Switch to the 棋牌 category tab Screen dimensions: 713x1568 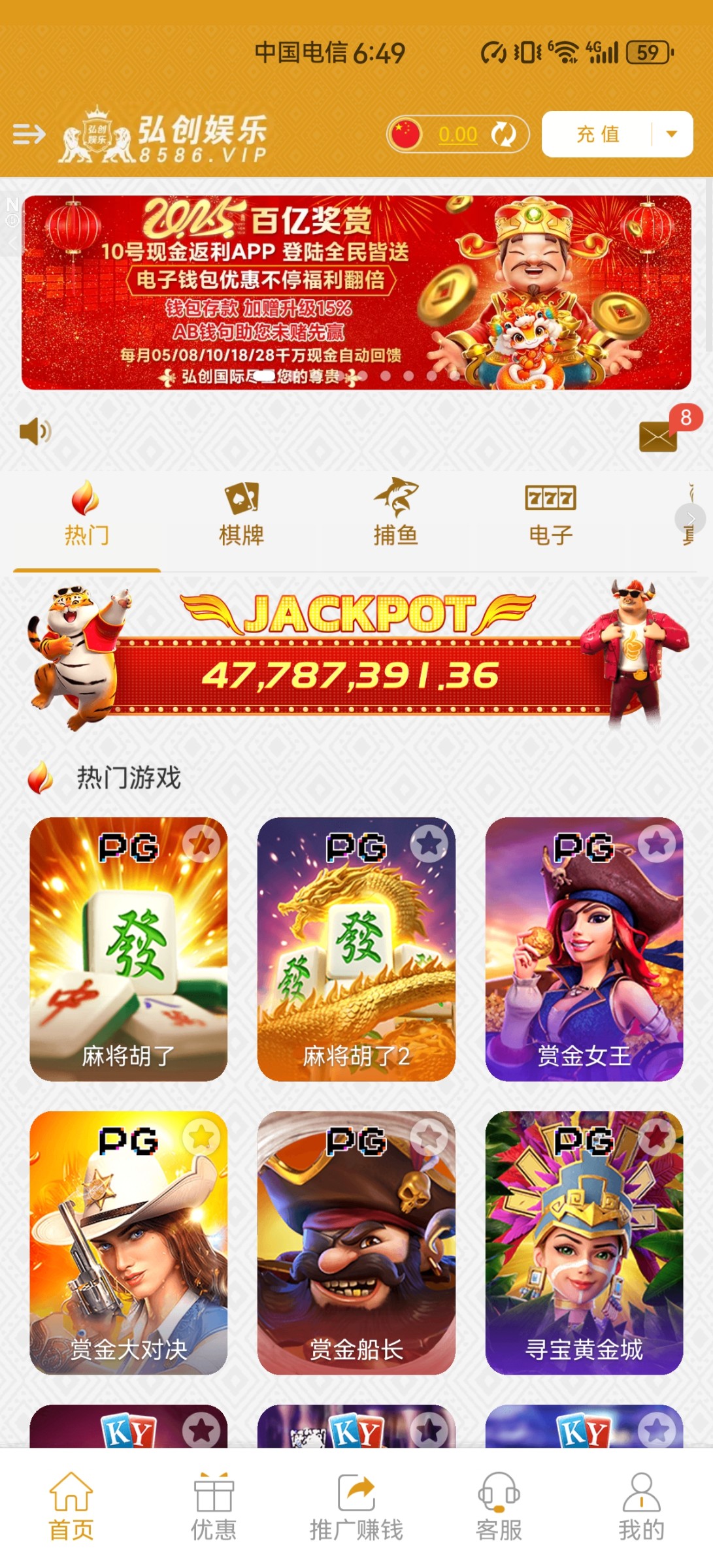(x=241, y=515)
